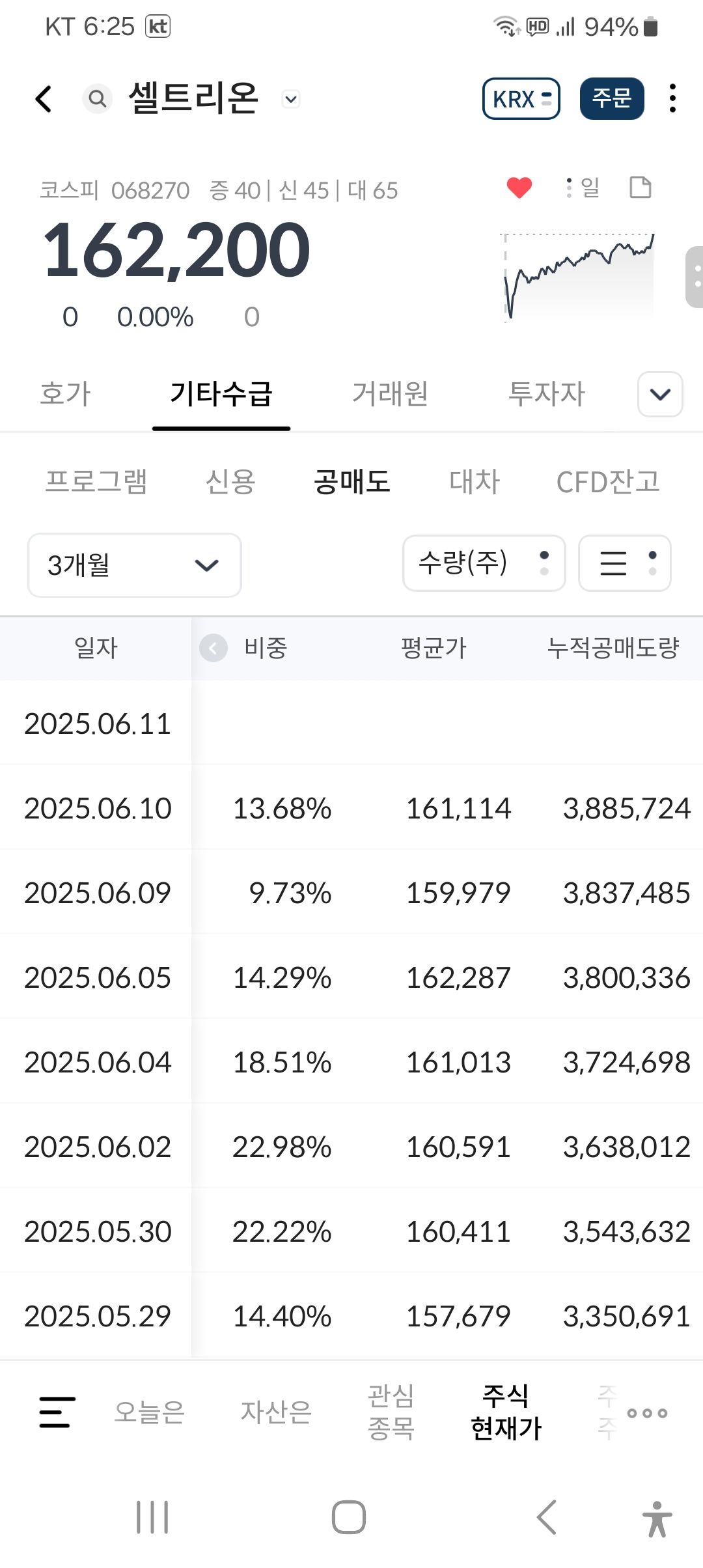Select the 신용 sub-tab
The width and height of the screenshot is (703, 1568).
click(x=230, y=482)
